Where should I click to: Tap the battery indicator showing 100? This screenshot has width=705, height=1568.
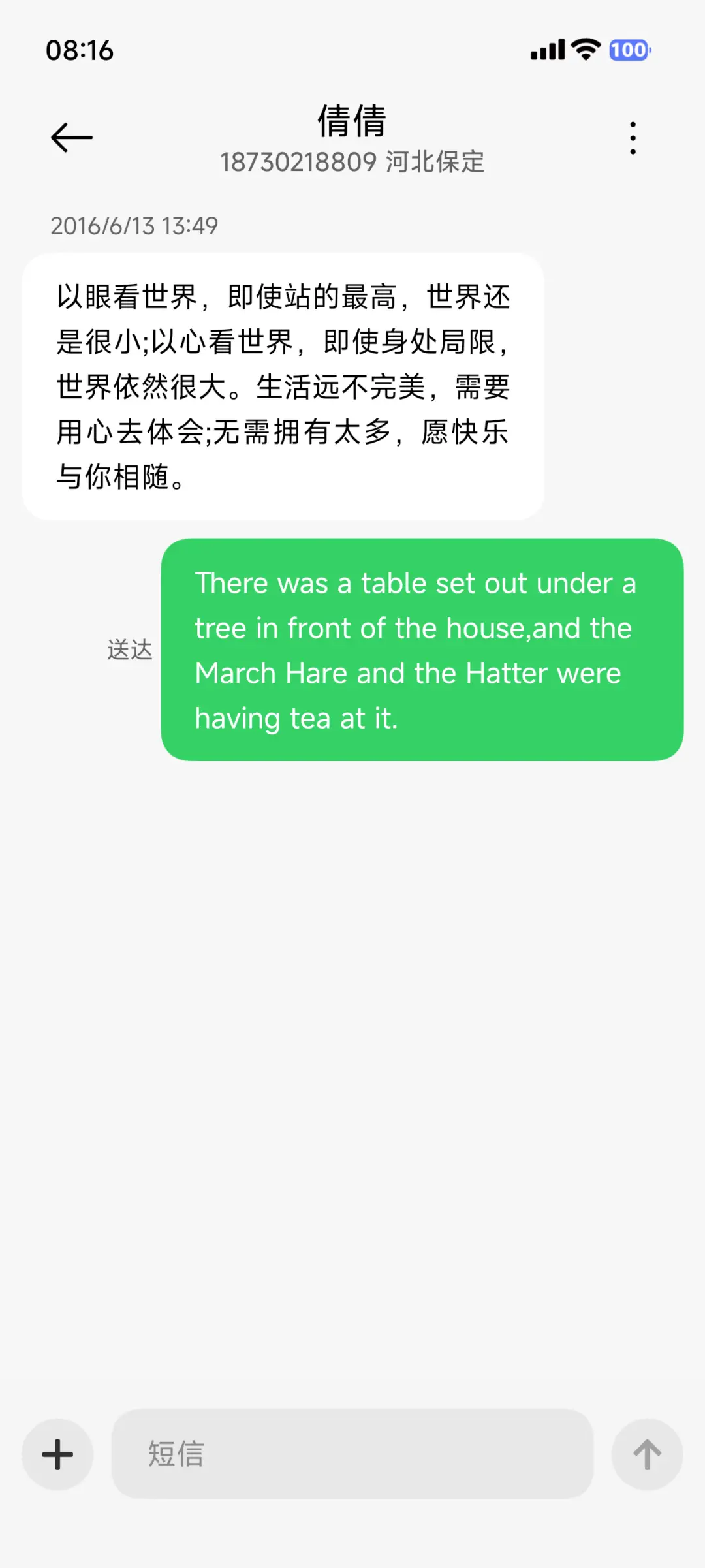(628, 49)
